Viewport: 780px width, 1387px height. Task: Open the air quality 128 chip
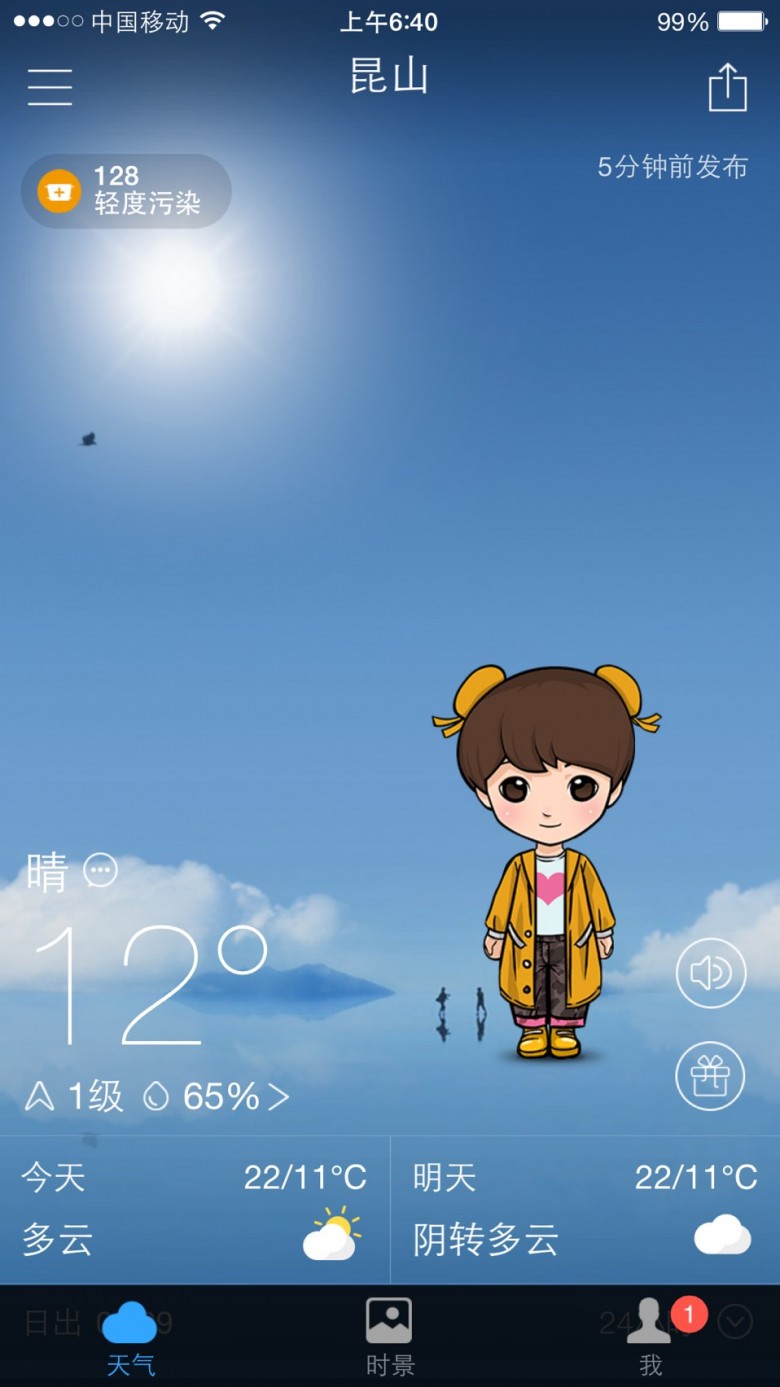tap(126, 191)
